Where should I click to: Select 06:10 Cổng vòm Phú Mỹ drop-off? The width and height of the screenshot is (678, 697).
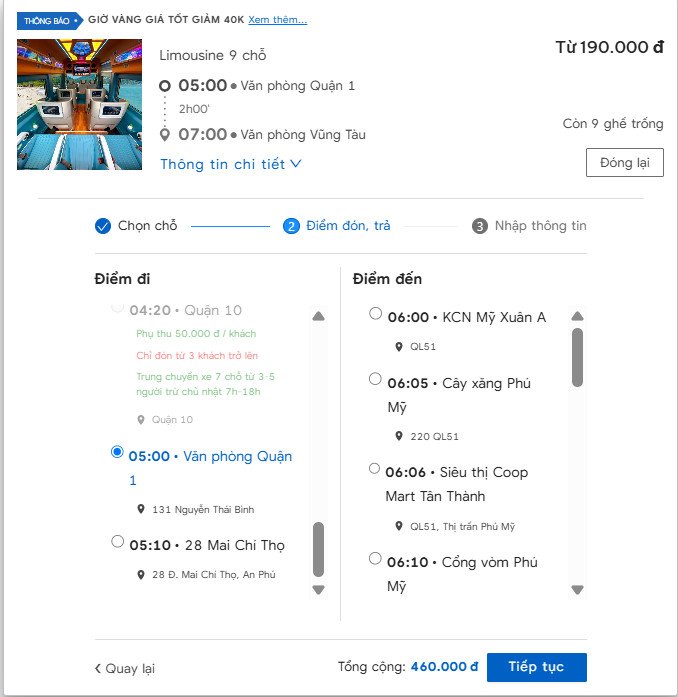[x=375, y=559]
